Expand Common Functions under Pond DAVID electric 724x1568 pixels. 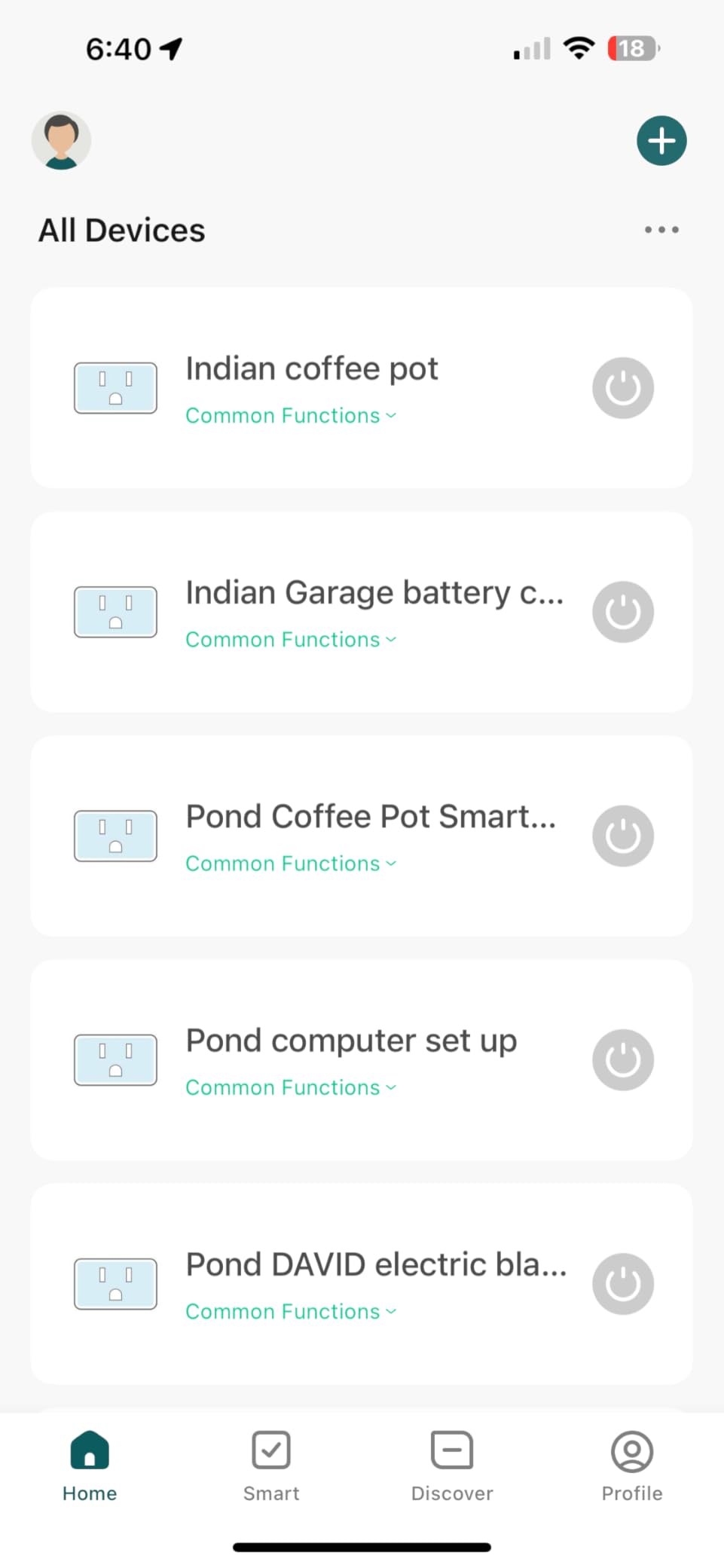coord(291,1312)
